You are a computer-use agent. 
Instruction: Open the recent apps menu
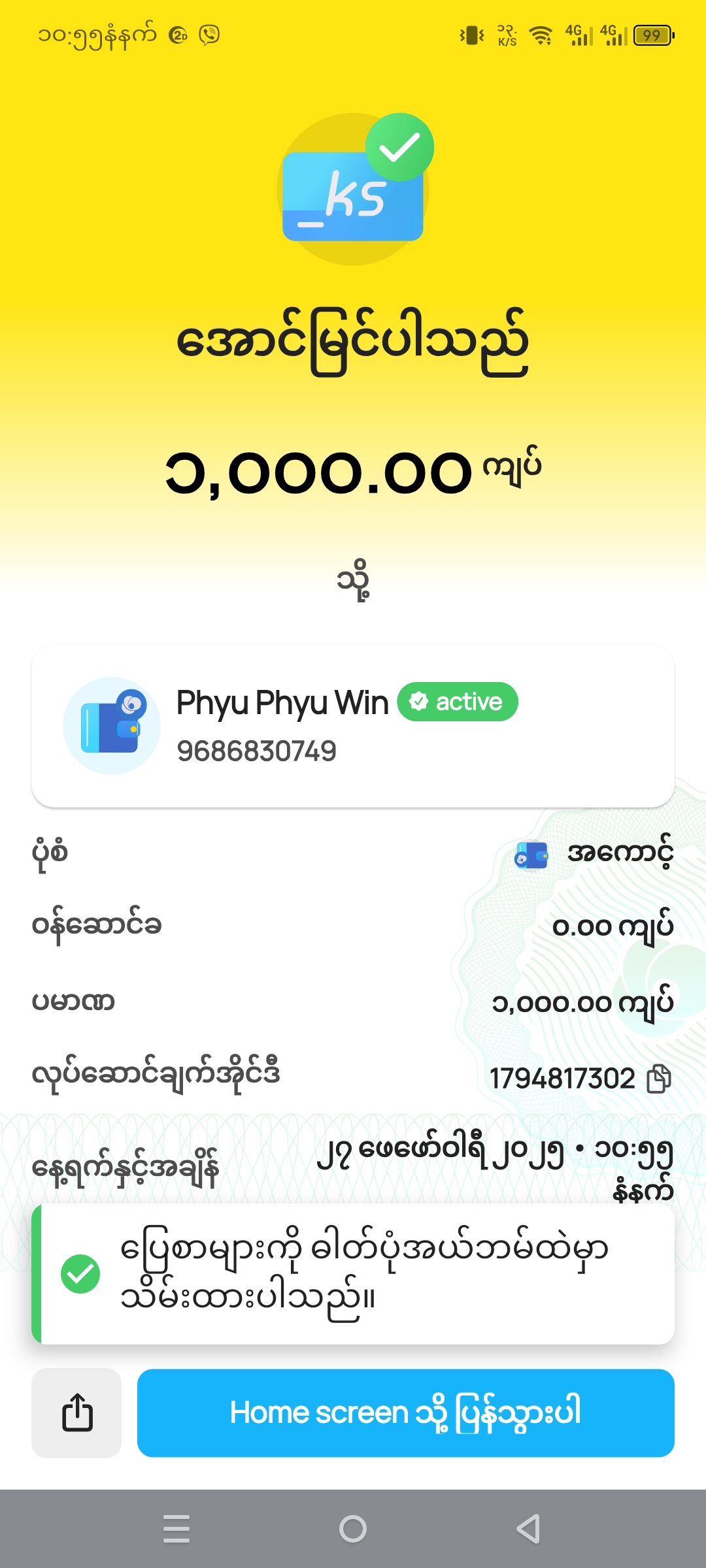pyautogui.click(x=176, y=1529)
